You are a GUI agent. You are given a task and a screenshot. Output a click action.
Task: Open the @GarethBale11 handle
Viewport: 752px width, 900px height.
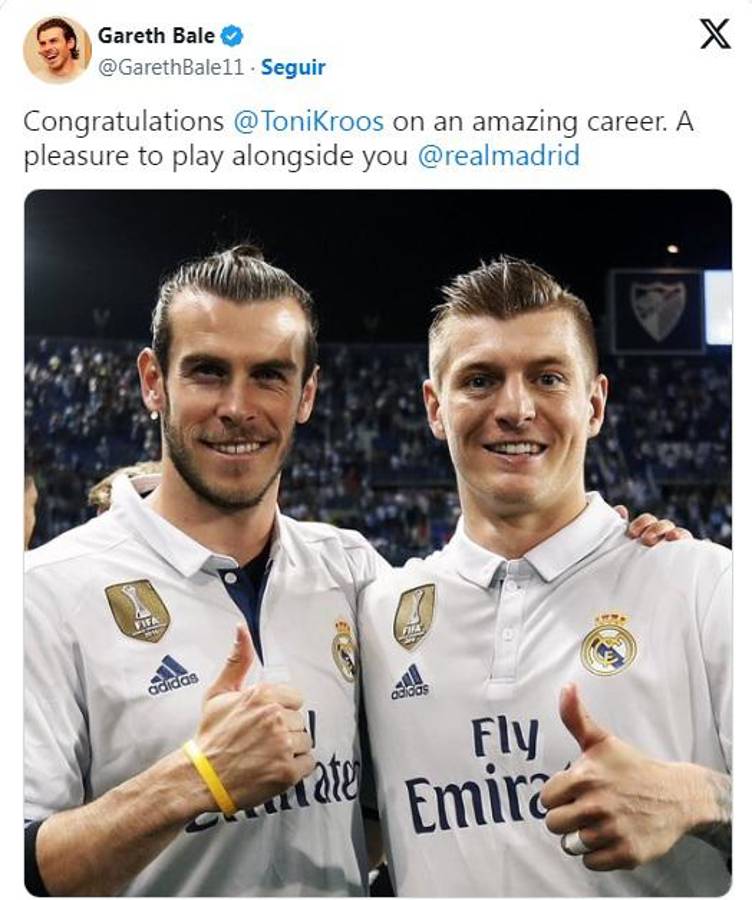pos(171,68)
